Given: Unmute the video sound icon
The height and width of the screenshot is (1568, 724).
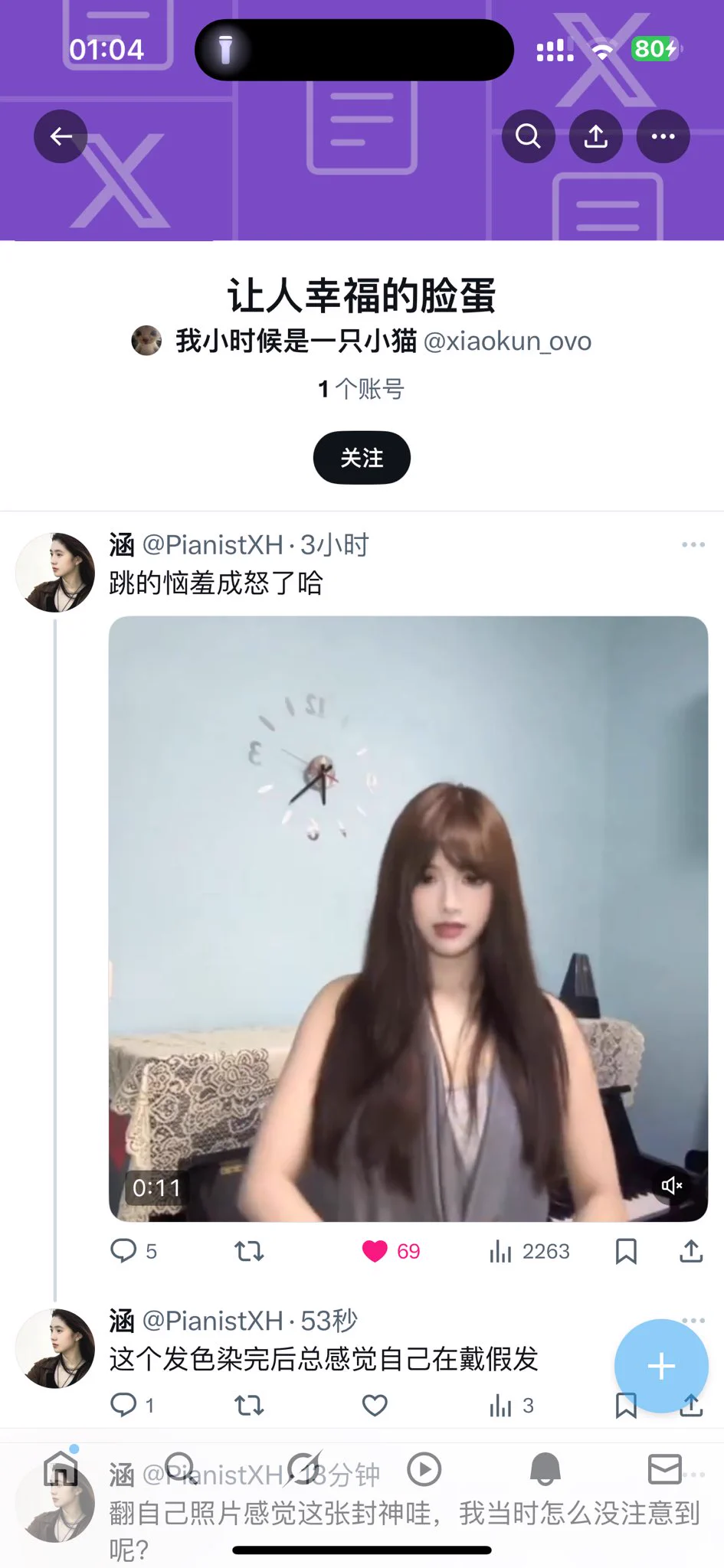Looking at the screenshot, I should (671, 1185).
